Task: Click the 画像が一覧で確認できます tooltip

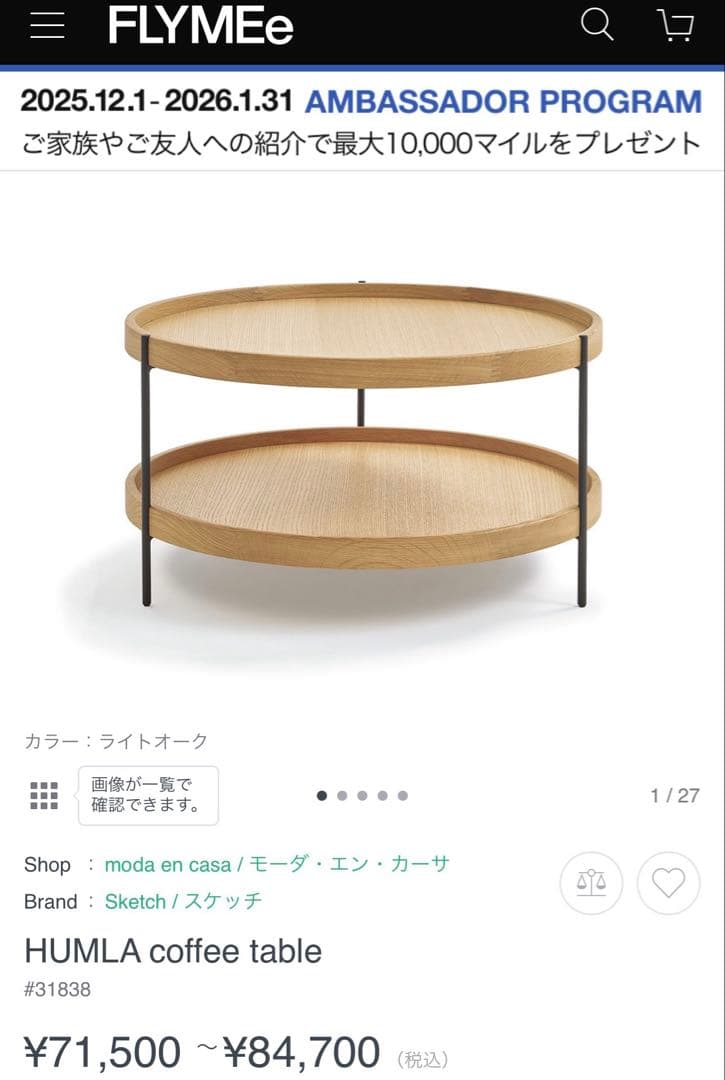Action: coord(148,795)
